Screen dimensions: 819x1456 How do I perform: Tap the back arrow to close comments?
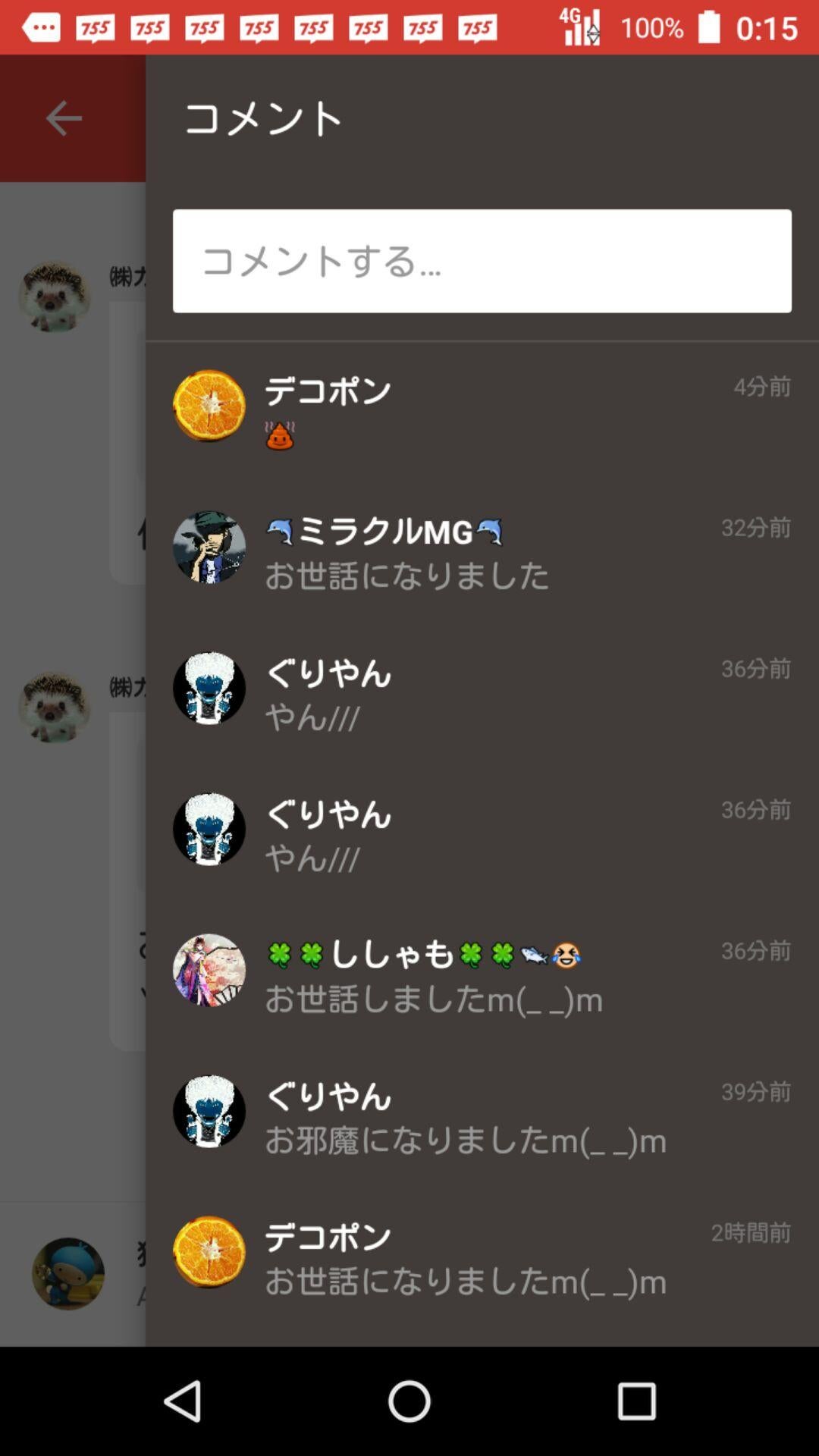point(63,117)
